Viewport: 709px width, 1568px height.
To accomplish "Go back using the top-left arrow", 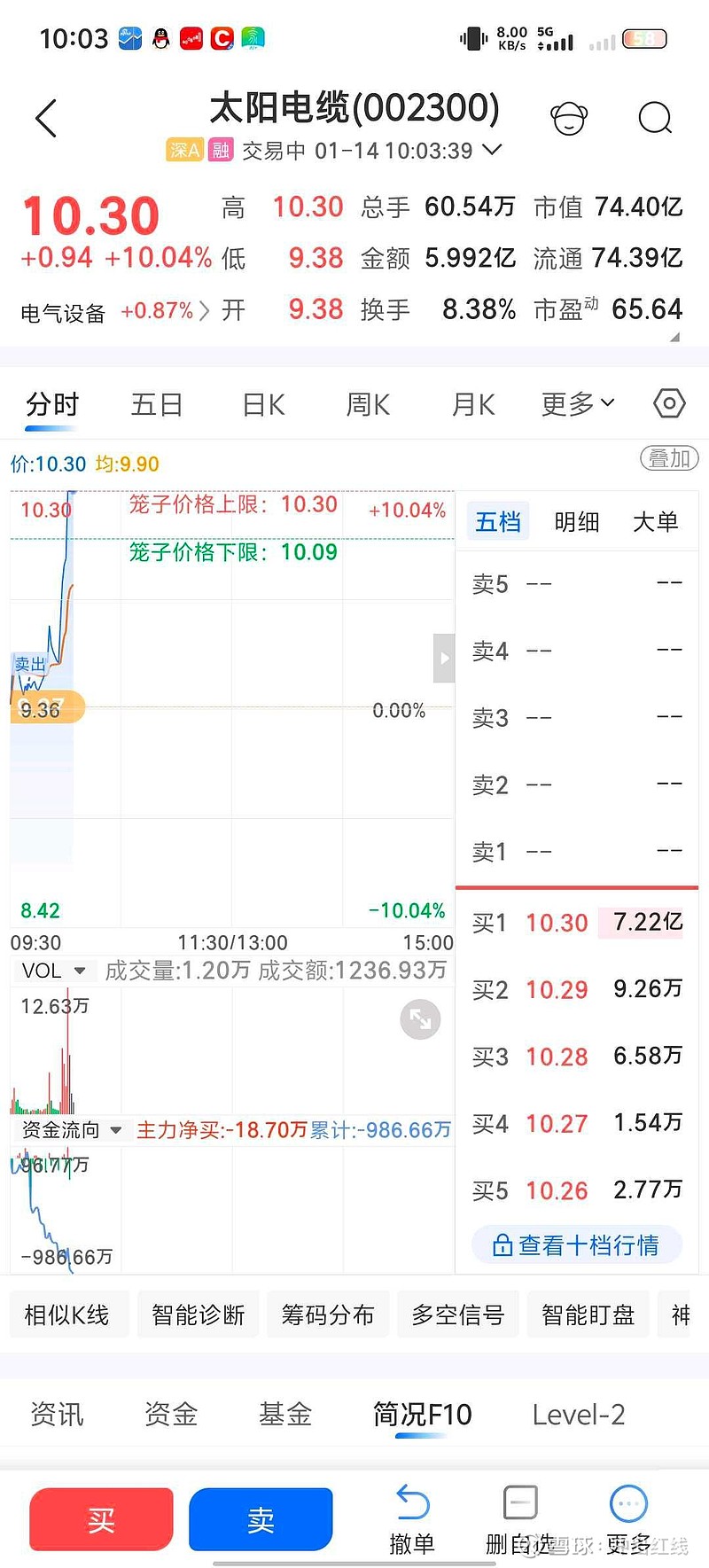I will [46, 119].
